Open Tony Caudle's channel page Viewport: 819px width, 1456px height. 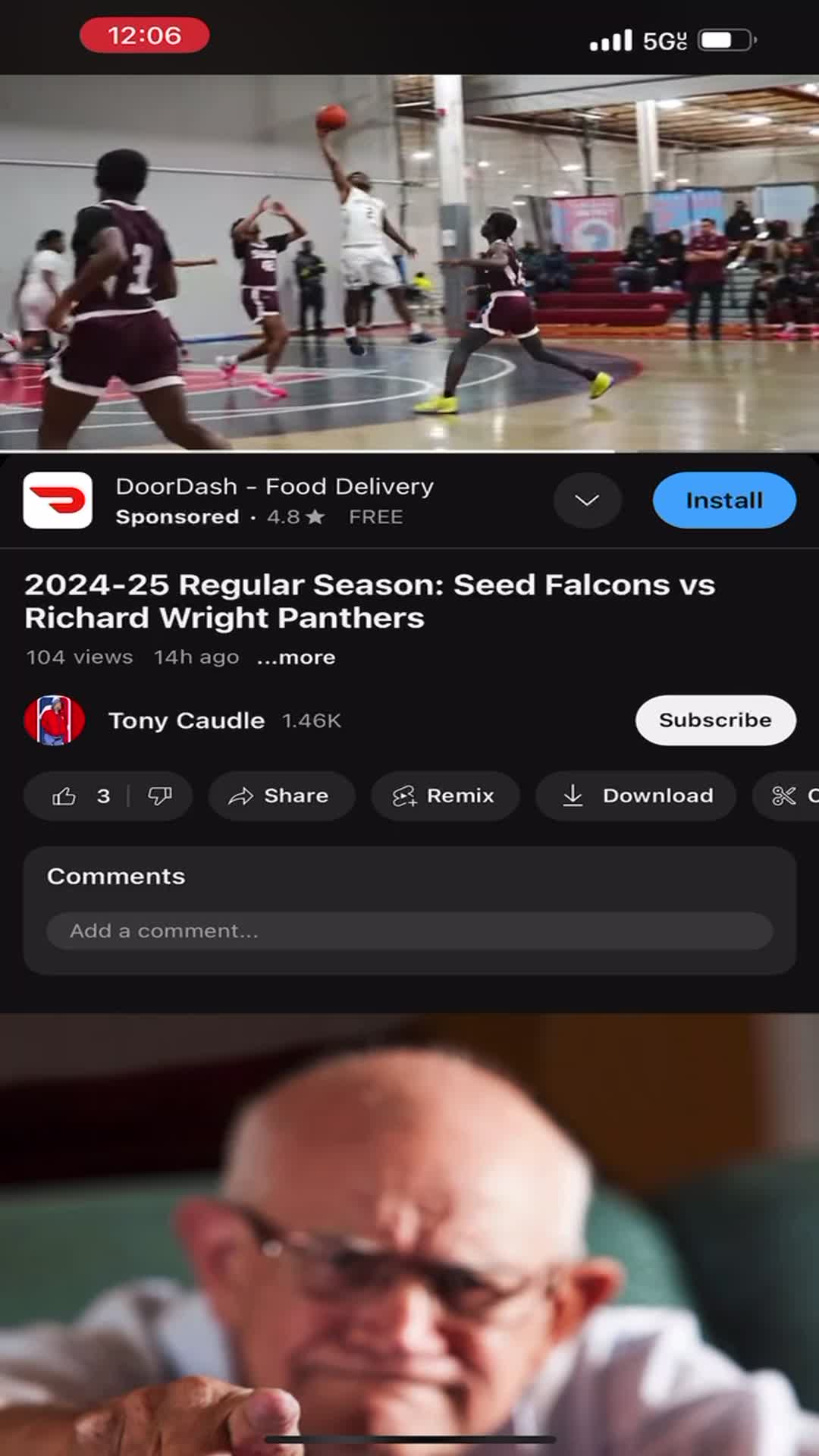coord(186,720)
